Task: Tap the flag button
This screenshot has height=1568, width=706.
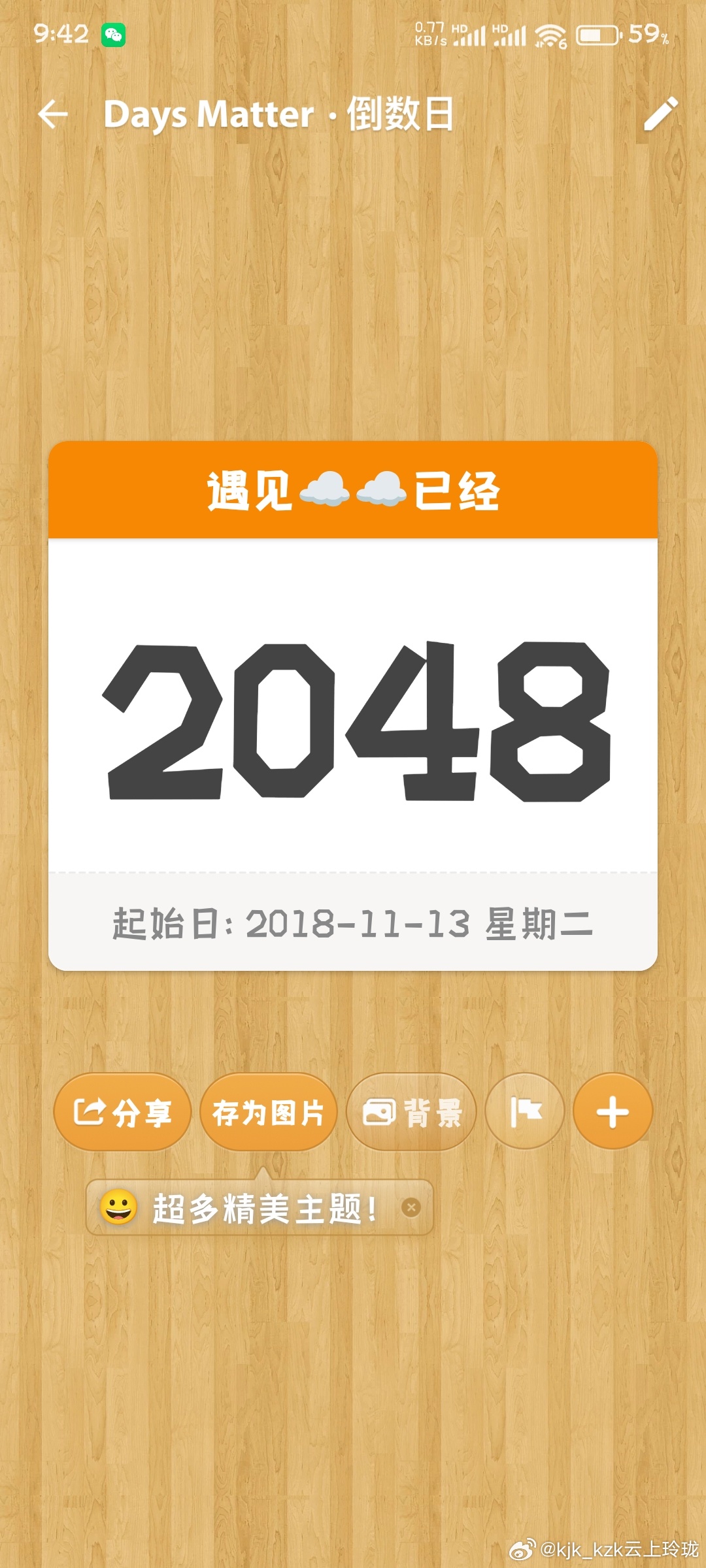Action: click(x=525, y=1111)
